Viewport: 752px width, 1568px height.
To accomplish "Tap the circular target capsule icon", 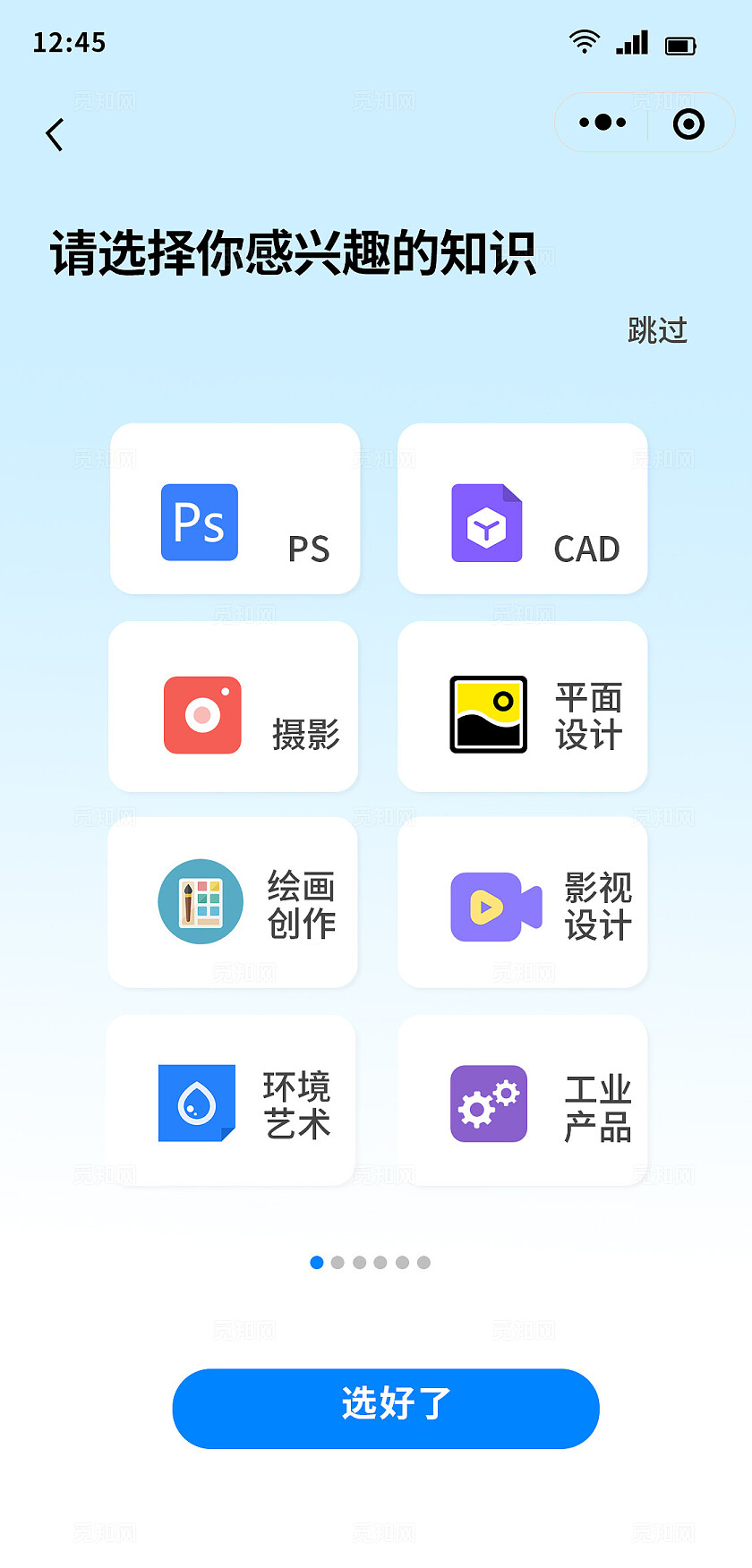I will point(688,124).
